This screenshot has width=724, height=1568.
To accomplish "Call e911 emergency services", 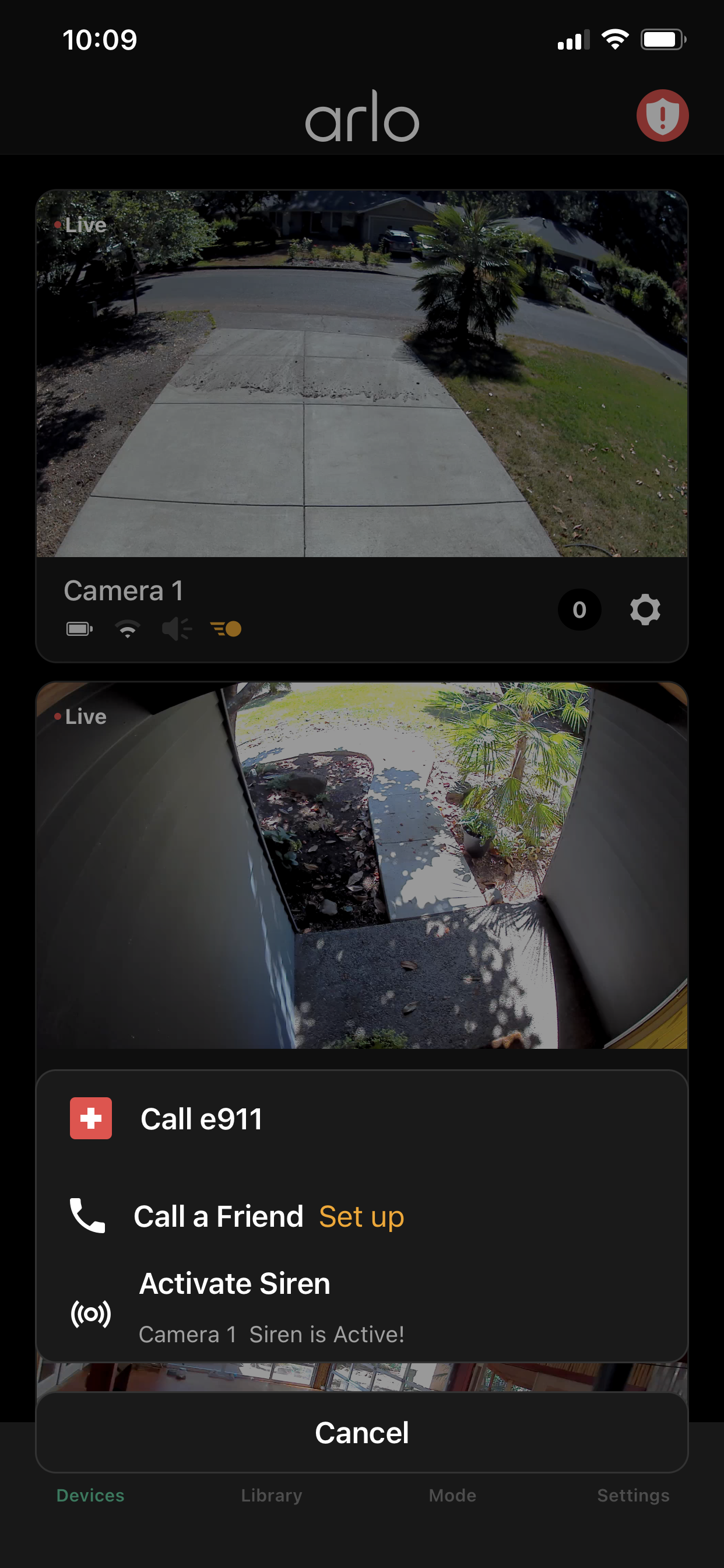I will pyautogui.click(x=361, y=1118).
